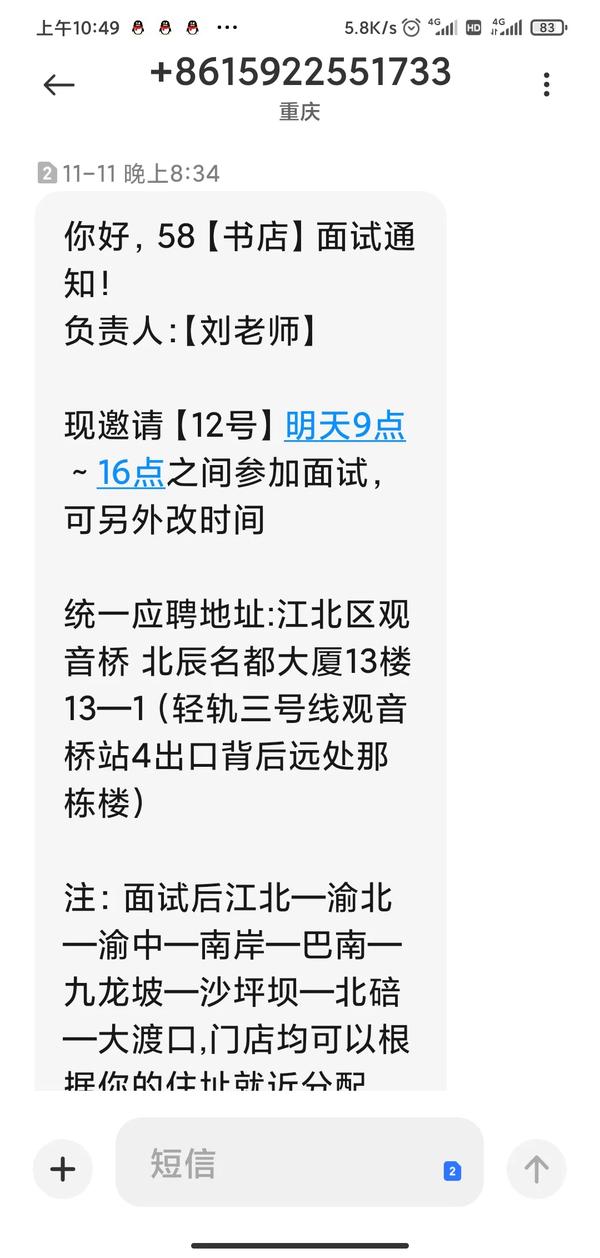The image size is (600, 1258).
Task: Tap the 明天9点 time link
Action: [345, 426]
